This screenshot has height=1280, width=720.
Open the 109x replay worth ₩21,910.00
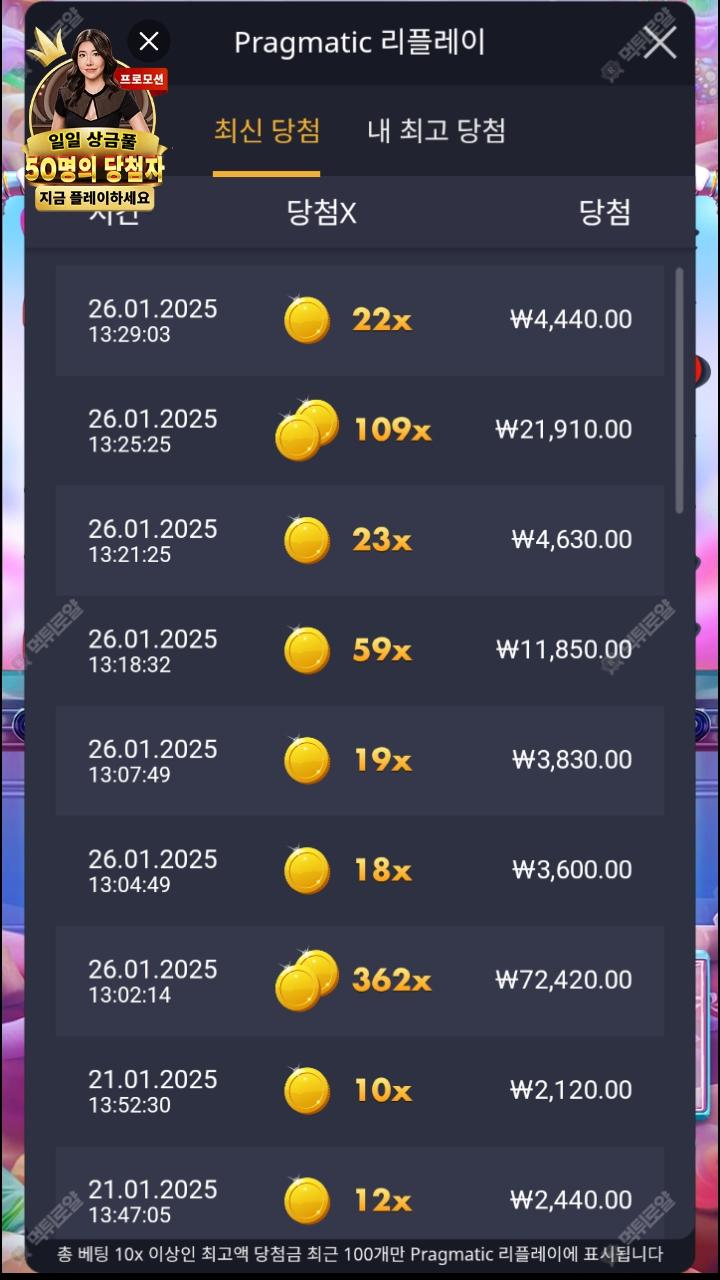pyautogui.click(x=360, y=430)
